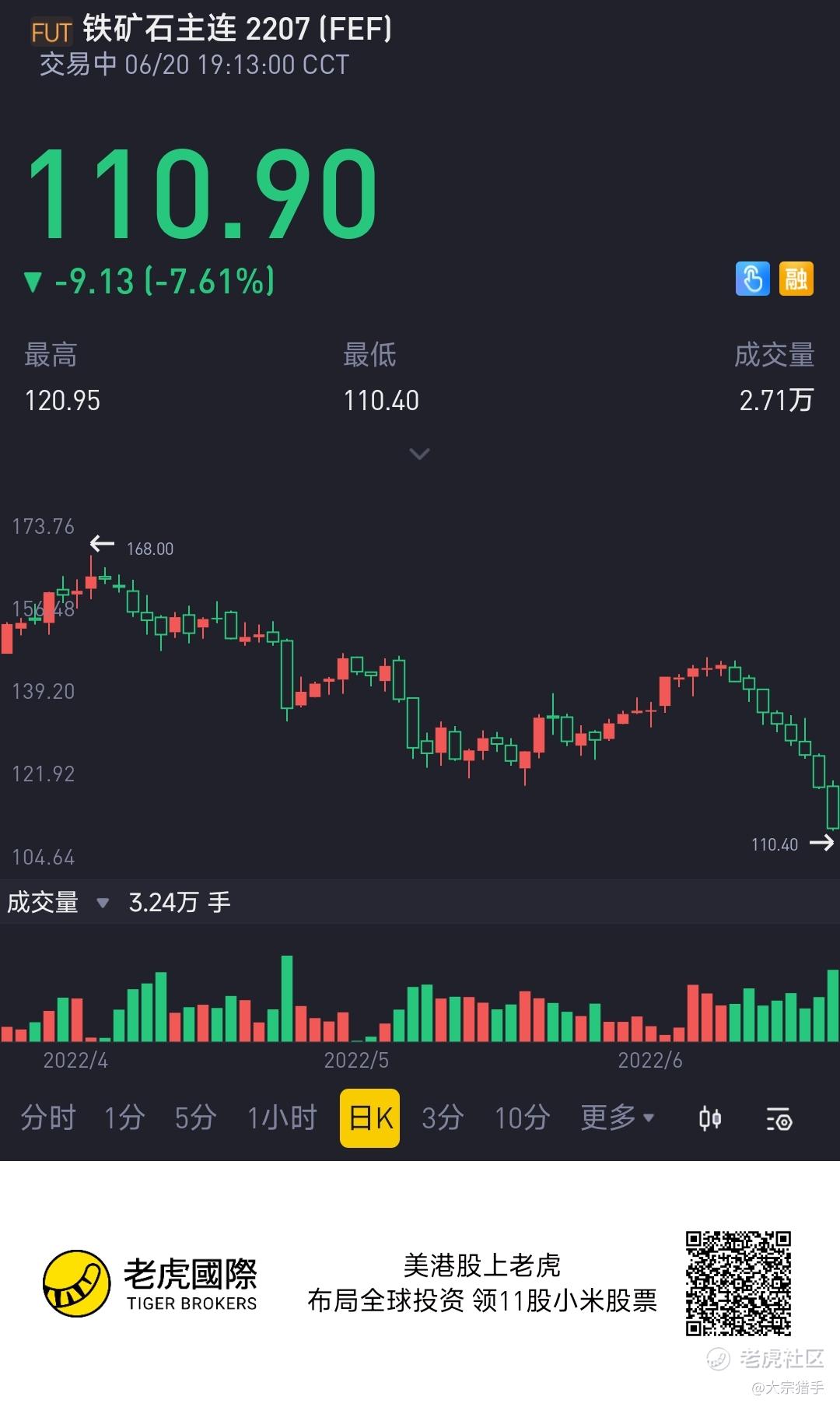This screenshot has height=1407, width=840.
Task: Open the 成交量 indicator dropdown
Action: (58, 903)
